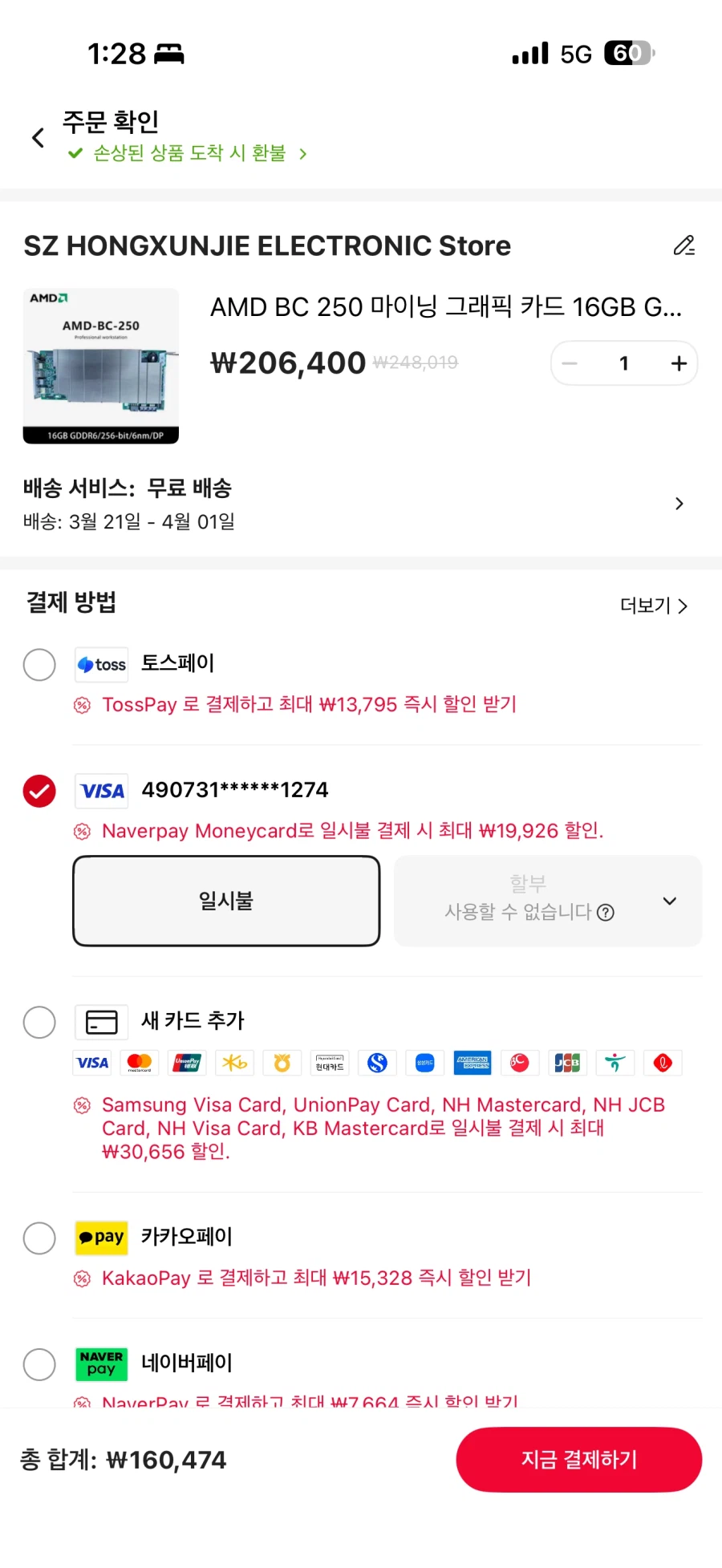The width and height of the screenshot is (722, 1568).
Task: Expand the installment 할부 dropdown
Action: [669, 901]
